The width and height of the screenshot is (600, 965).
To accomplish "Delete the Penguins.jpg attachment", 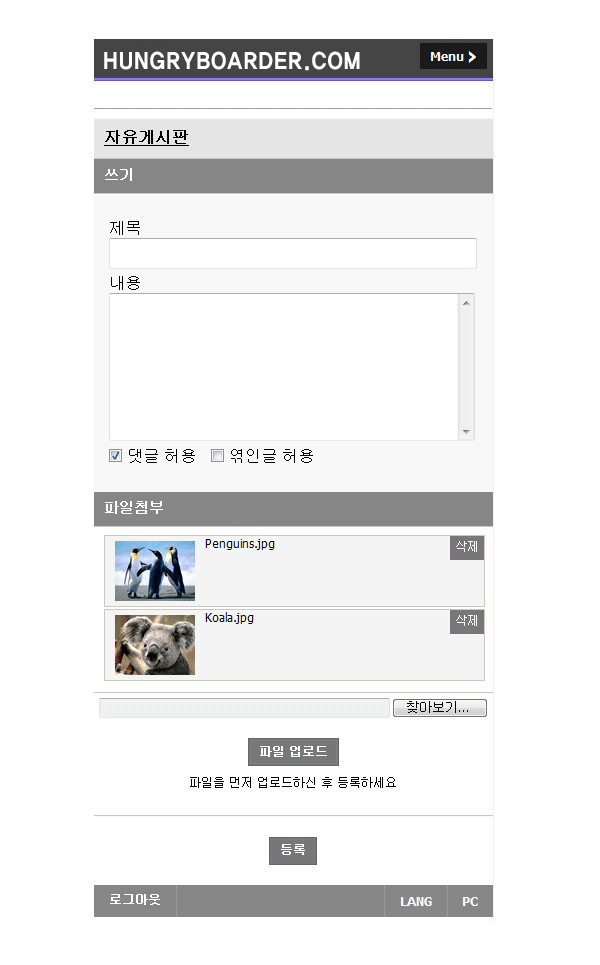I will tap(467, 547).
